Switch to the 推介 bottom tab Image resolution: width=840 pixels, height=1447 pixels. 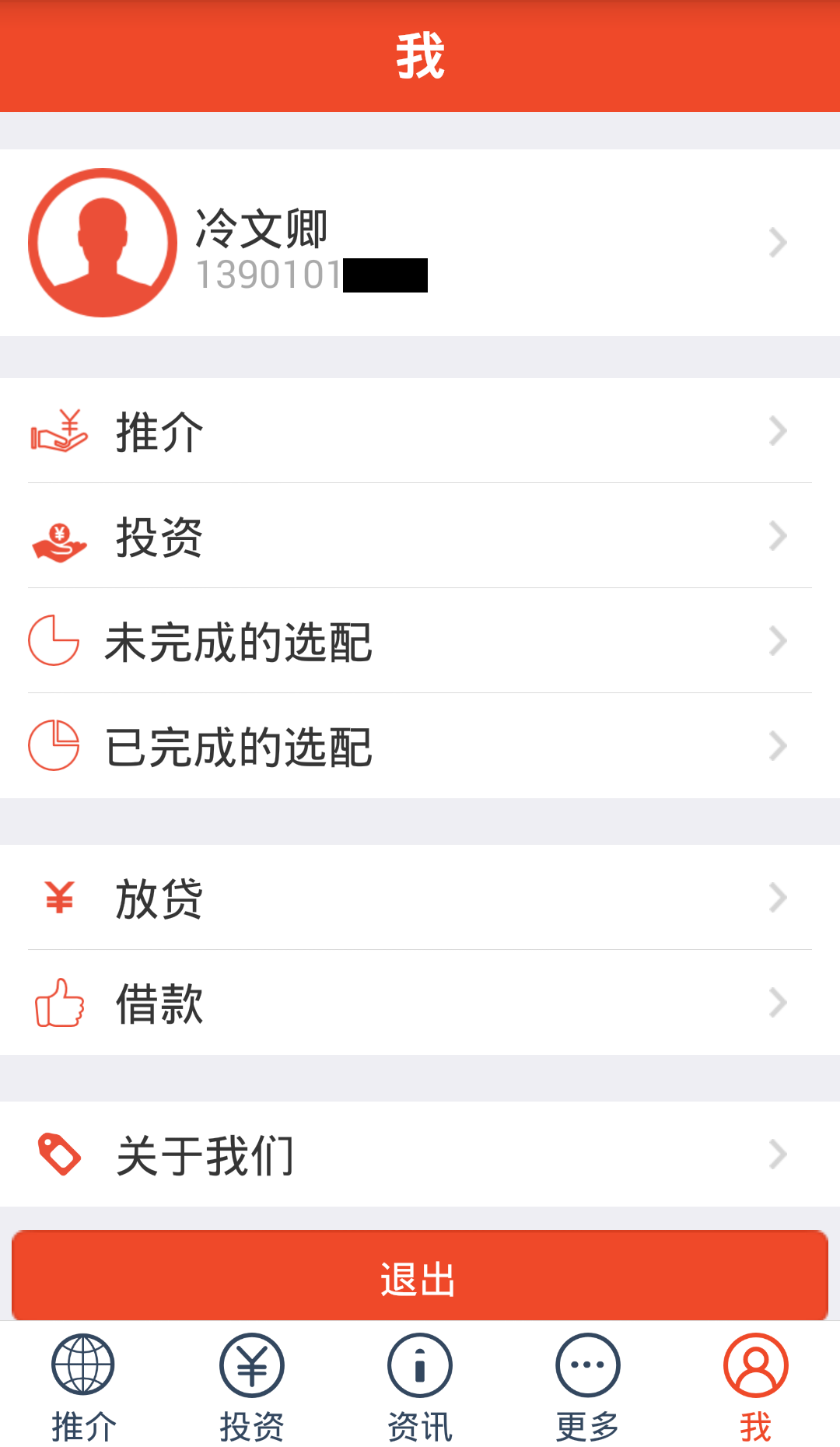[x=83, y=1386]
